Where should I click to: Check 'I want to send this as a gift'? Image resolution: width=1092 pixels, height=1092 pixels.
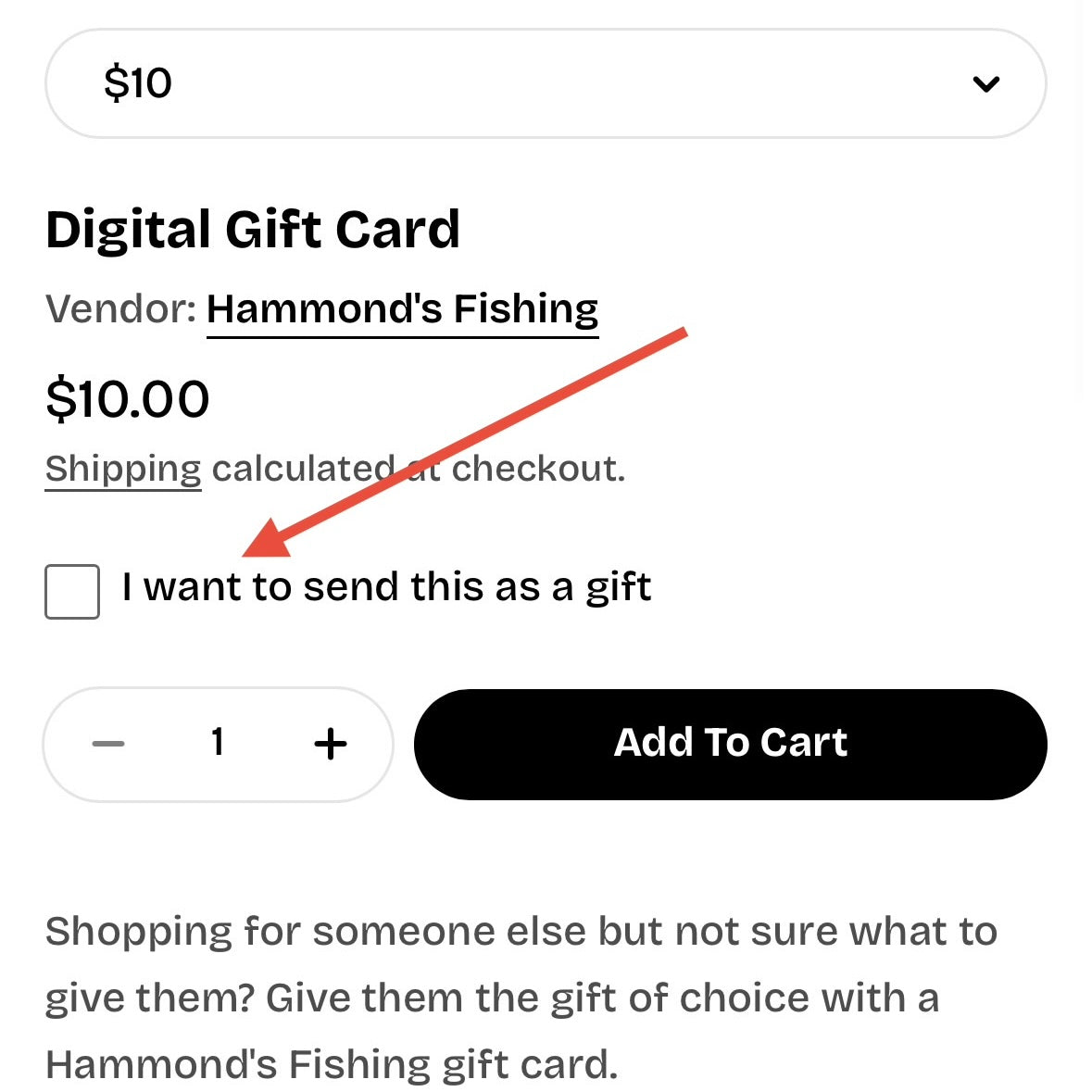[72, 591]
